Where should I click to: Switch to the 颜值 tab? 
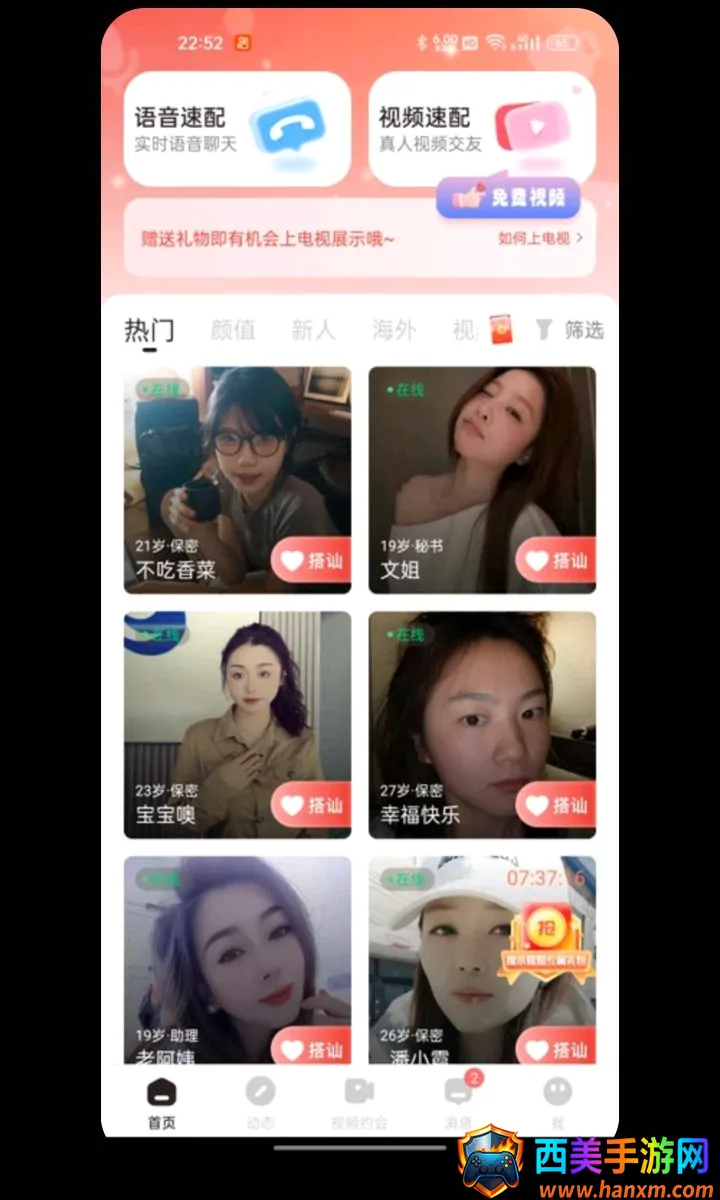coord(232,330)
